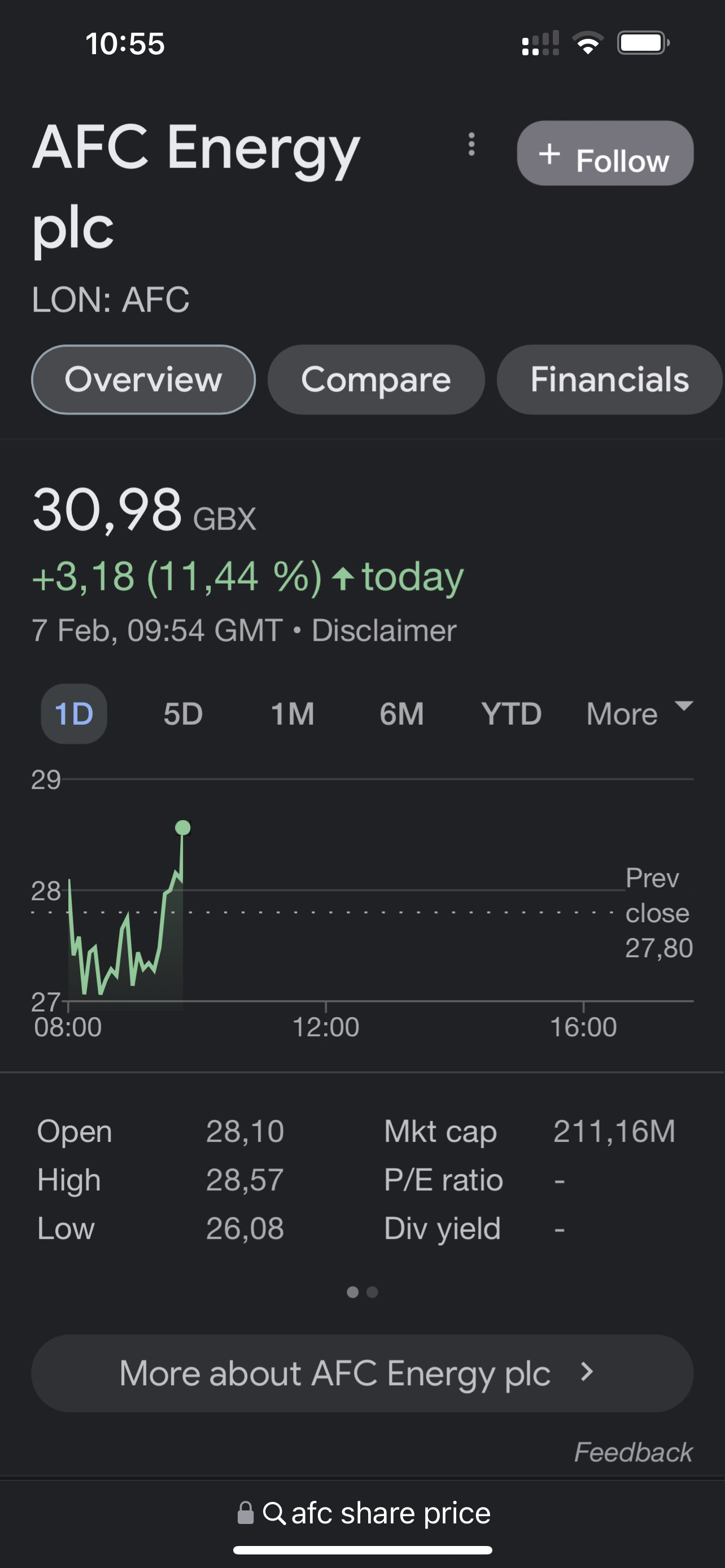
Task: Tap the upward arrow beside today's gain
Action: 344,578
